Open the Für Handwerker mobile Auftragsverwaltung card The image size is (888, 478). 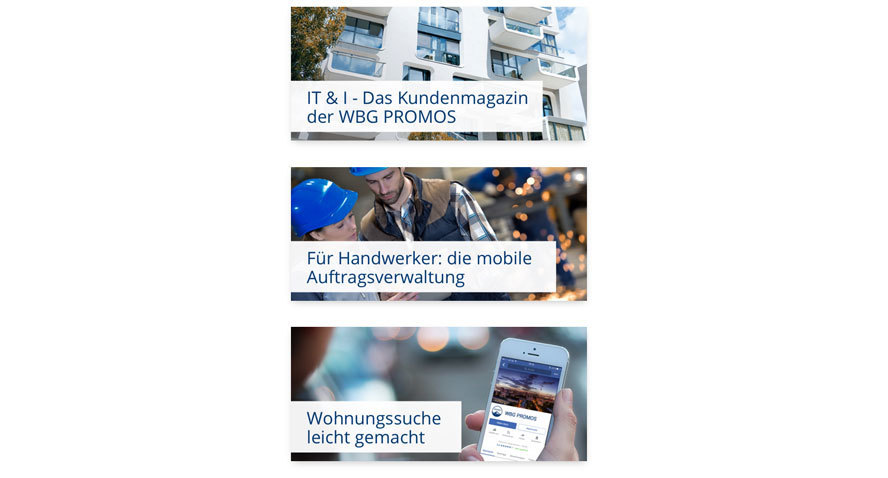(x=438, y=234)
